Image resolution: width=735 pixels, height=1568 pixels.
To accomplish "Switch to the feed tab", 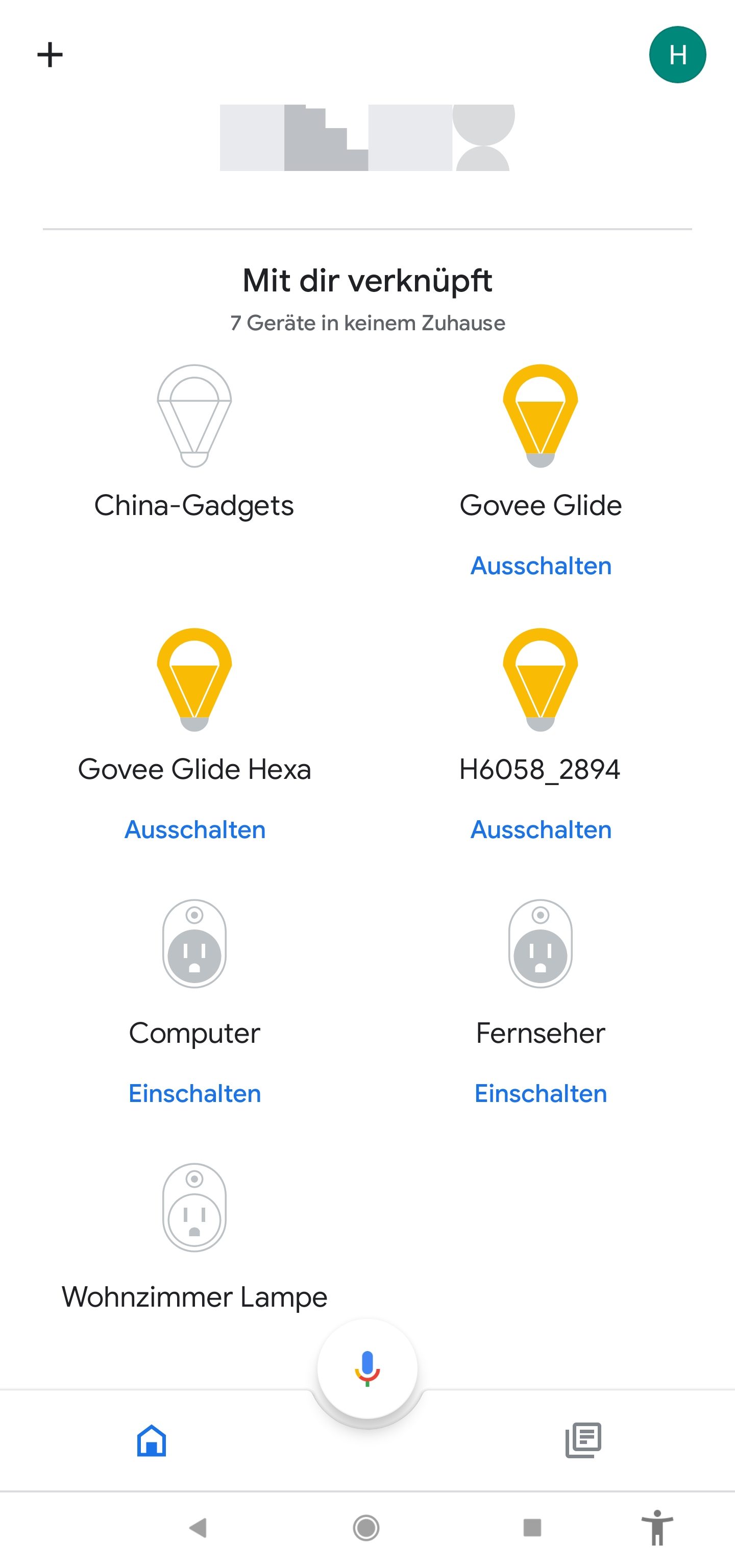I will [583, 1440].
